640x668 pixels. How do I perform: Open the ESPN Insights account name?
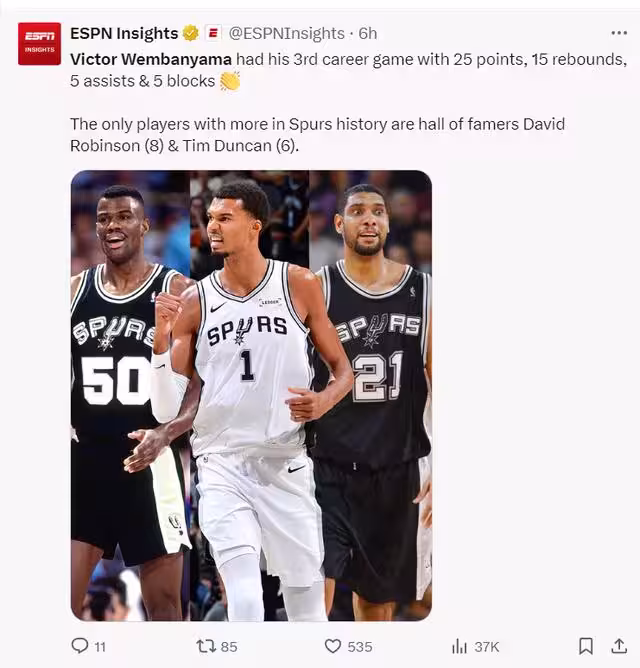click(124, 33)
